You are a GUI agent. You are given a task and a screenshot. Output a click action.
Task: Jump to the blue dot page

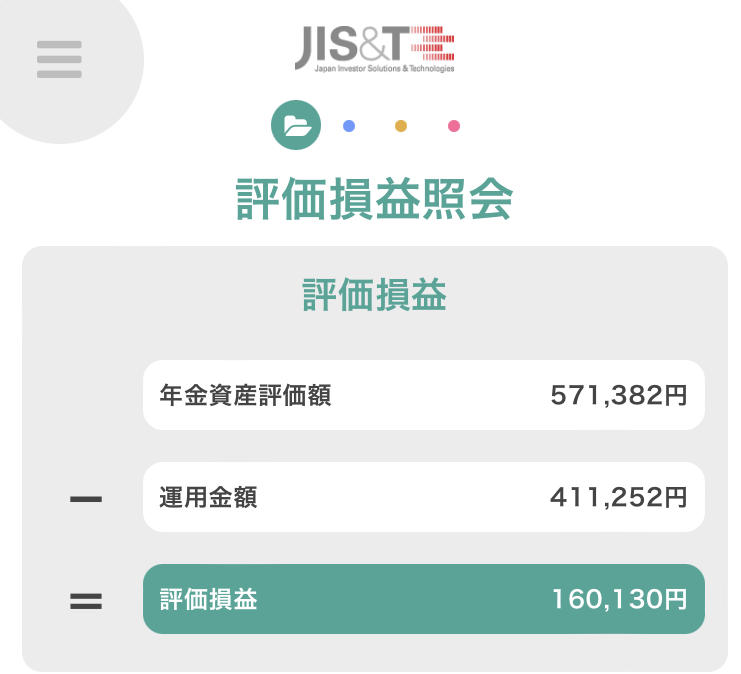(x=349, y=126)
